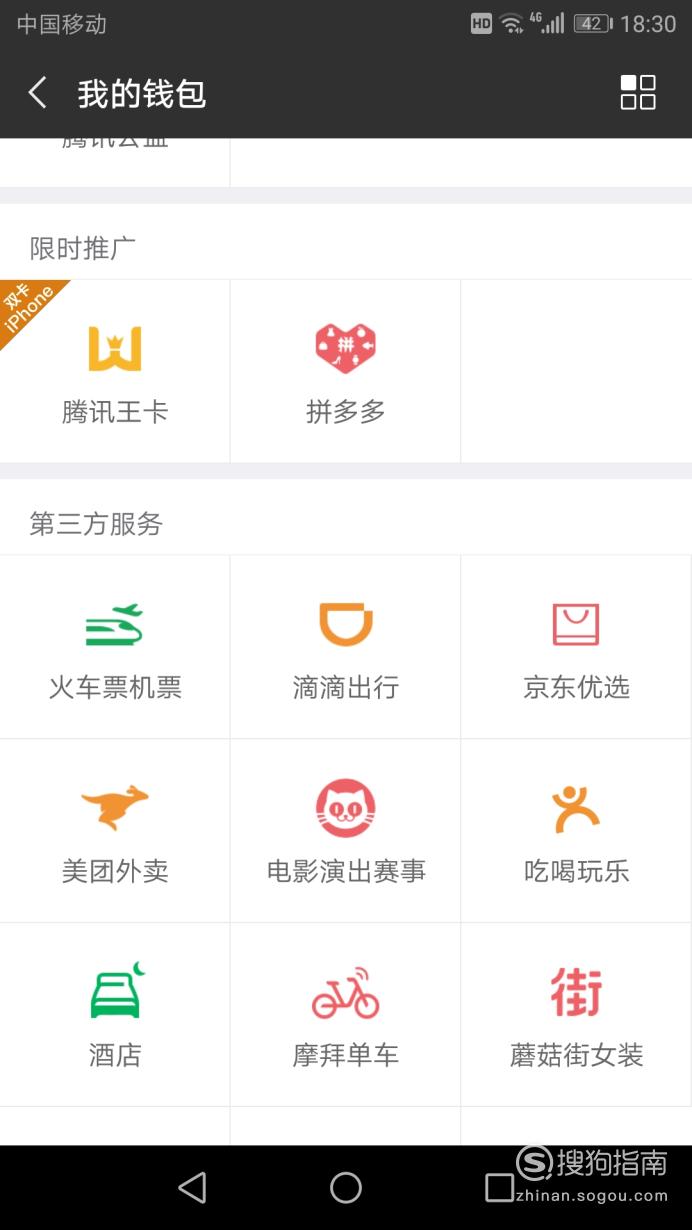Open 吃喝玩乐
Screen dimensions: 692x1230
[x=576, y=831]
